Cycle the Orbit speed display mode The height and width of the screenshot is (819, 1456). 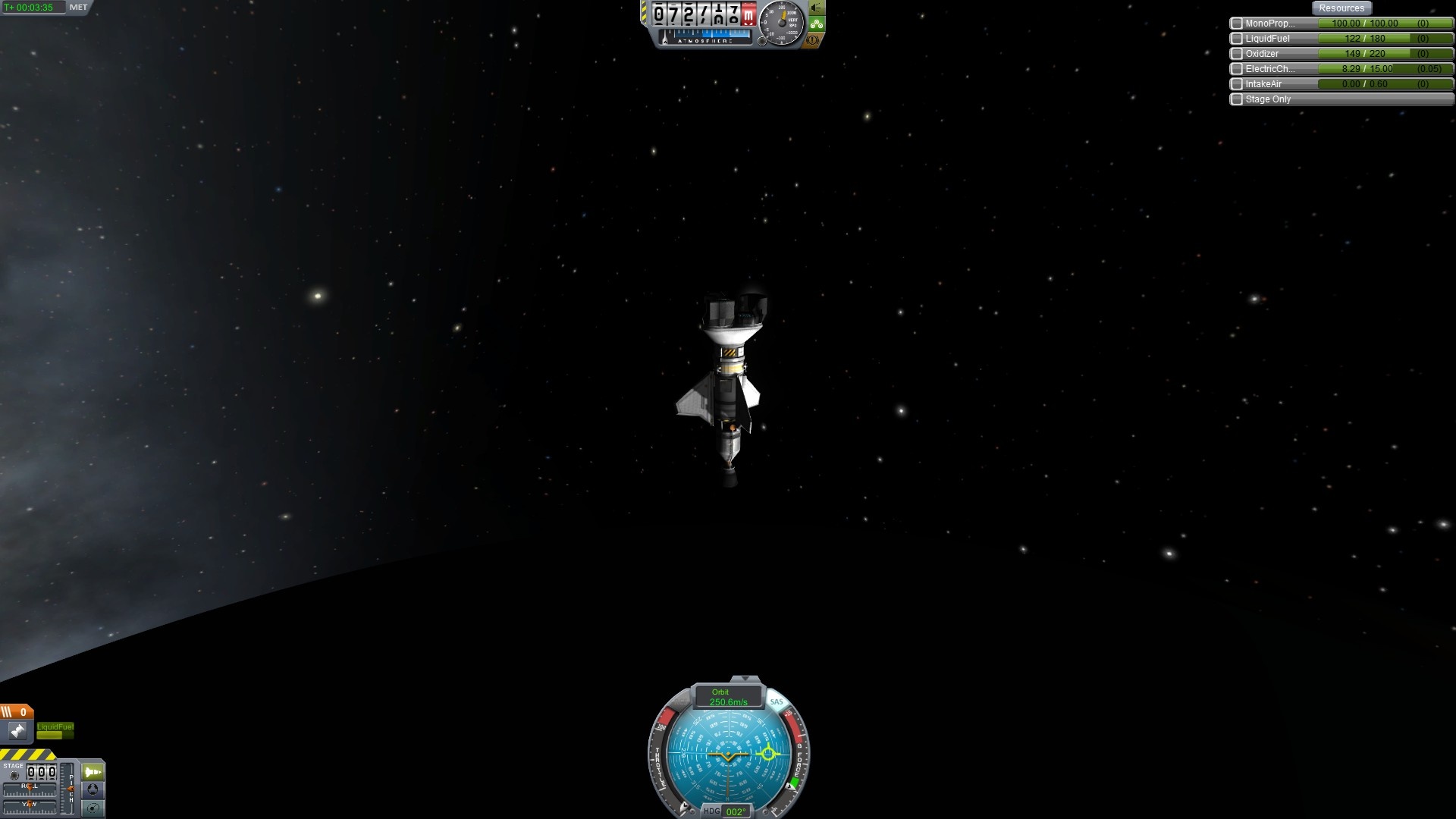728,697
